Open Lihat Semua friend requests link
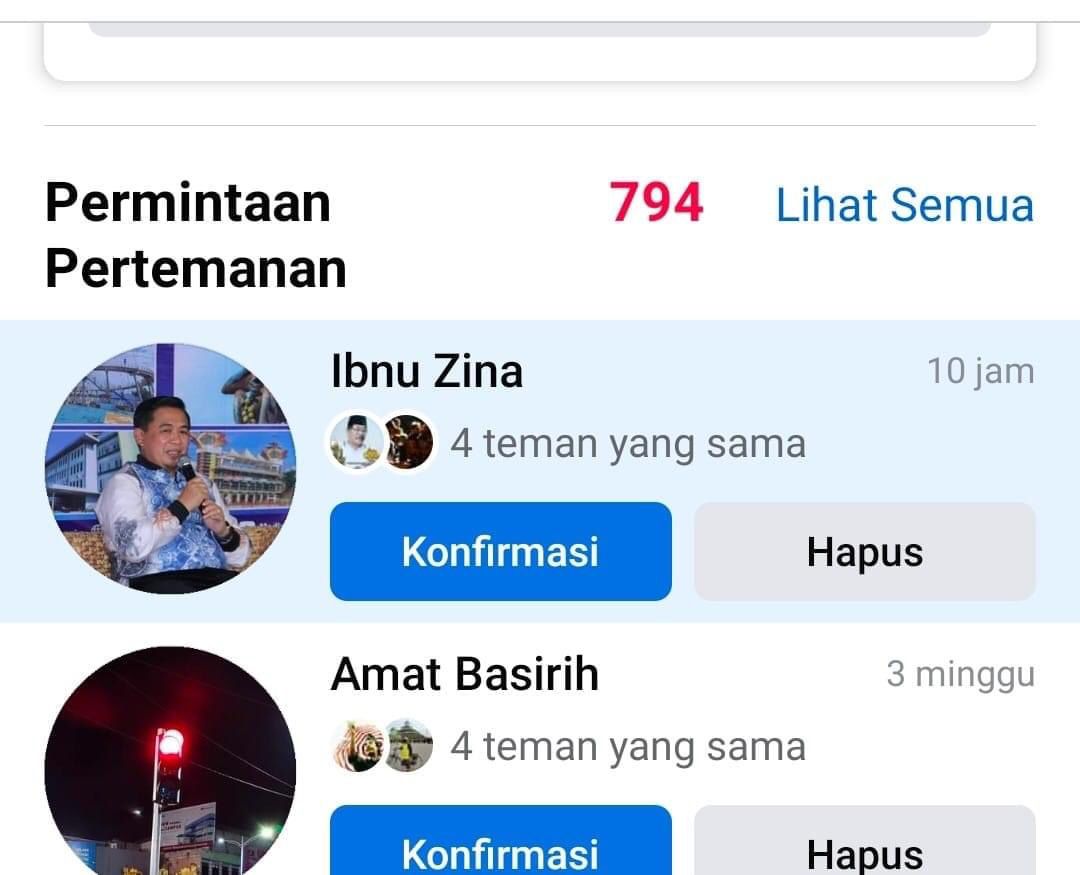This screenshot has width=1080, height=875. [904, 205]
